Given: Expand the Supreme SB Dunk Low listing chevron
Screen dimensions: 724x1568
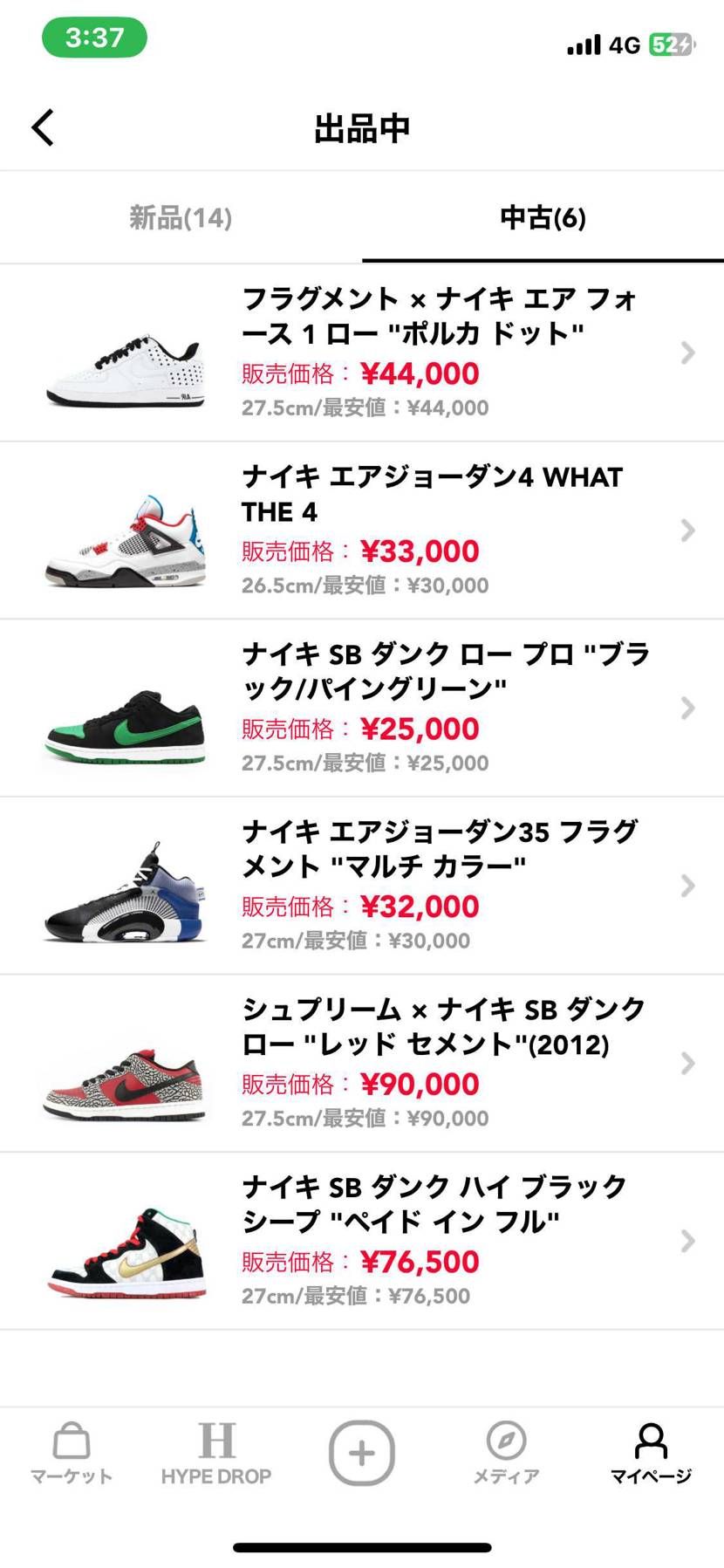Looking at the screenshot, I should click(686, 1063).
